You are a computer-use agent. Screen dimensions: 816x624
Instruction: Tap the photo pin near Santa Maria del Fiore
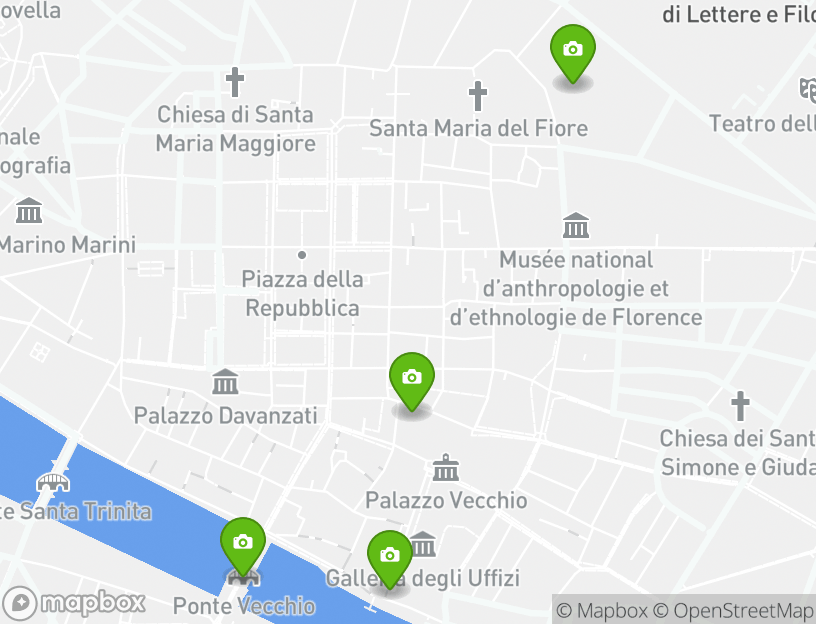coord(572,51)
